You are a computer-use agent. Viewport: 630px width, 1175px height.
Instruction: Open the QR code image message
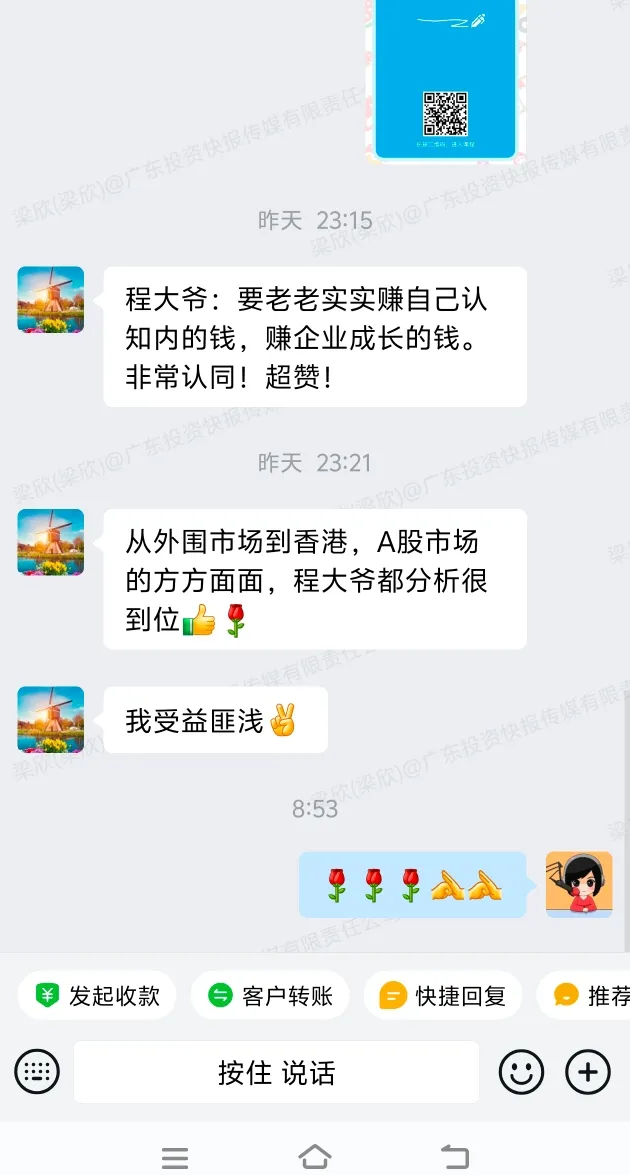445,80
